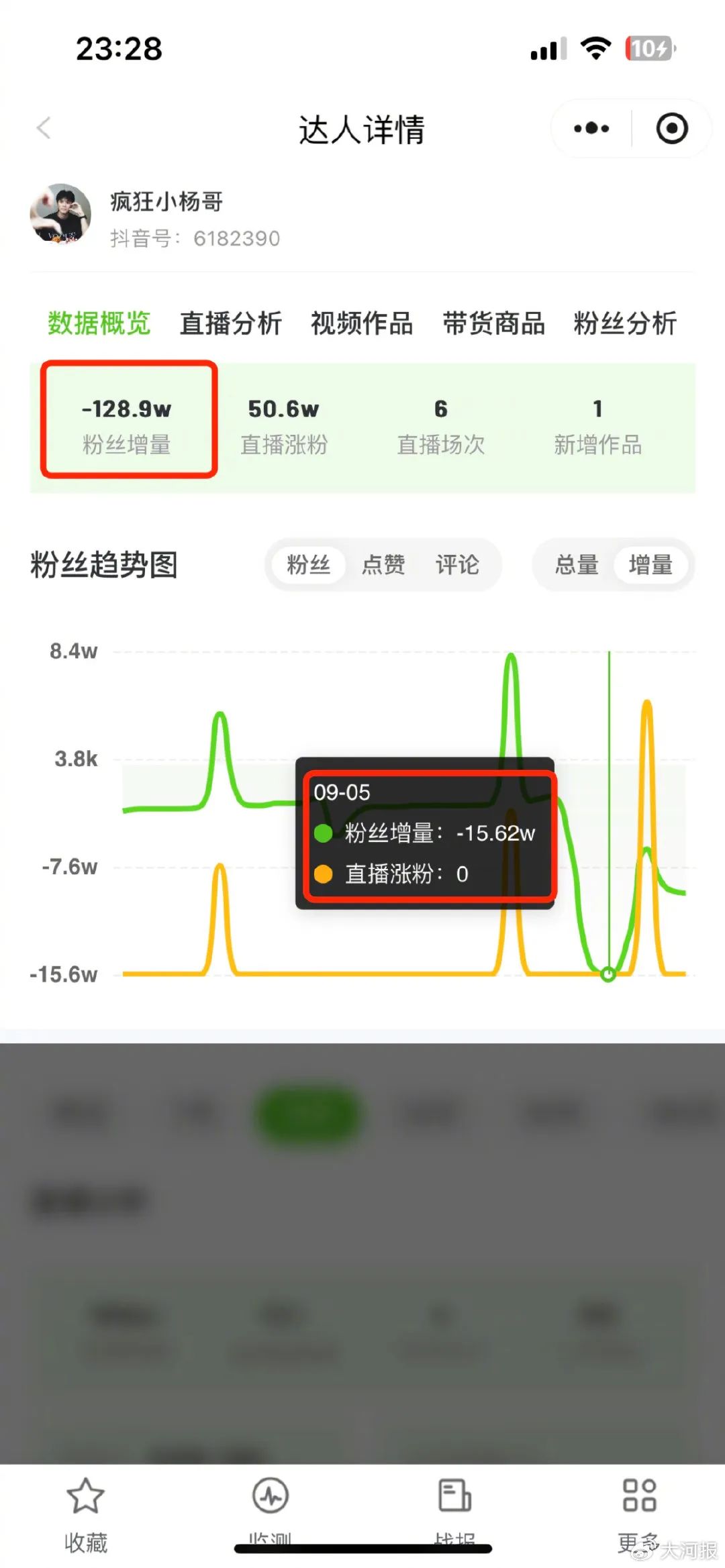Tap 疯狂小杨哥's profile avatar

coord(60,213)
